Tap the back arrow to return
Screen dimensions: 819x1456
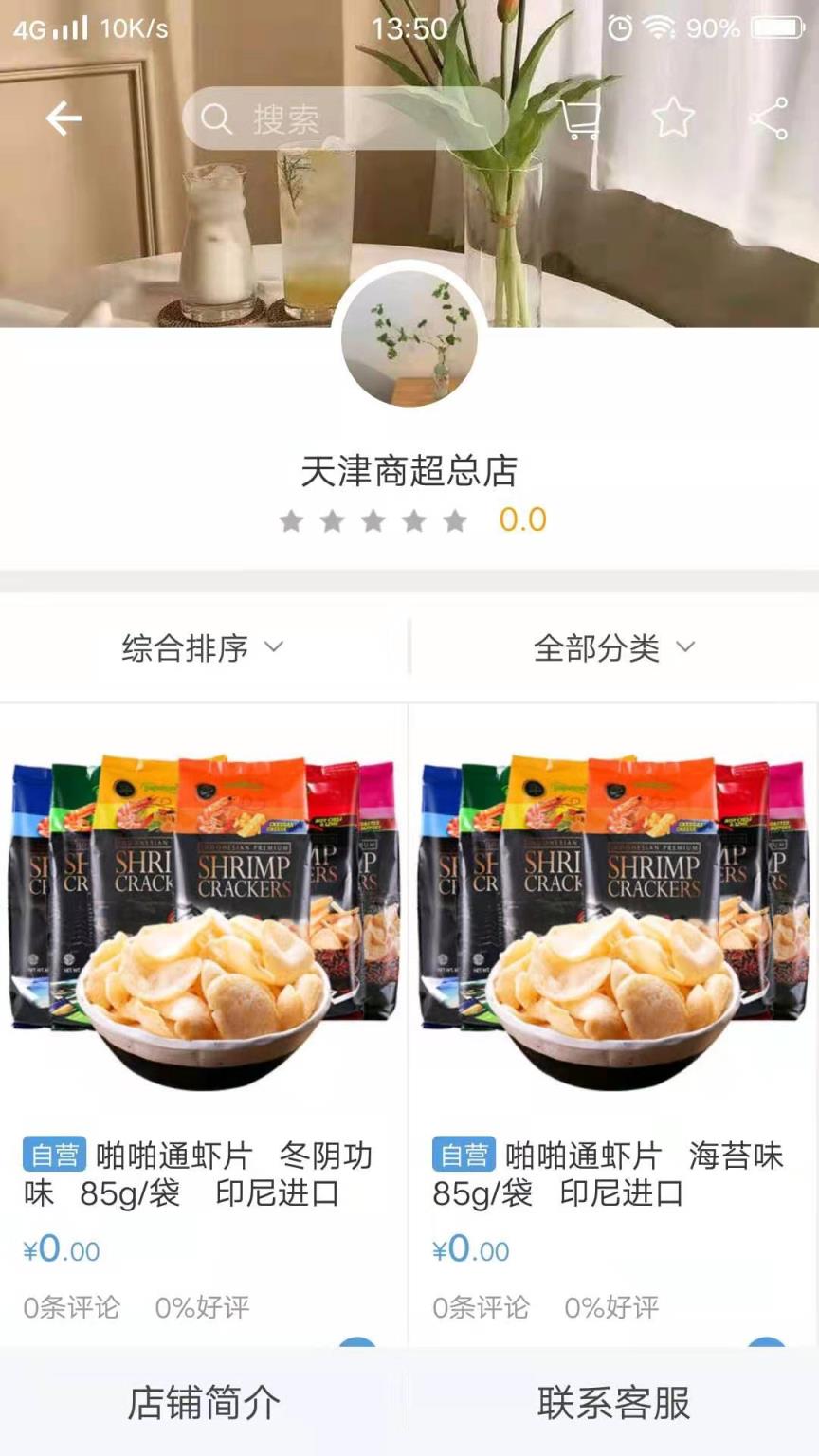(63, 118)
